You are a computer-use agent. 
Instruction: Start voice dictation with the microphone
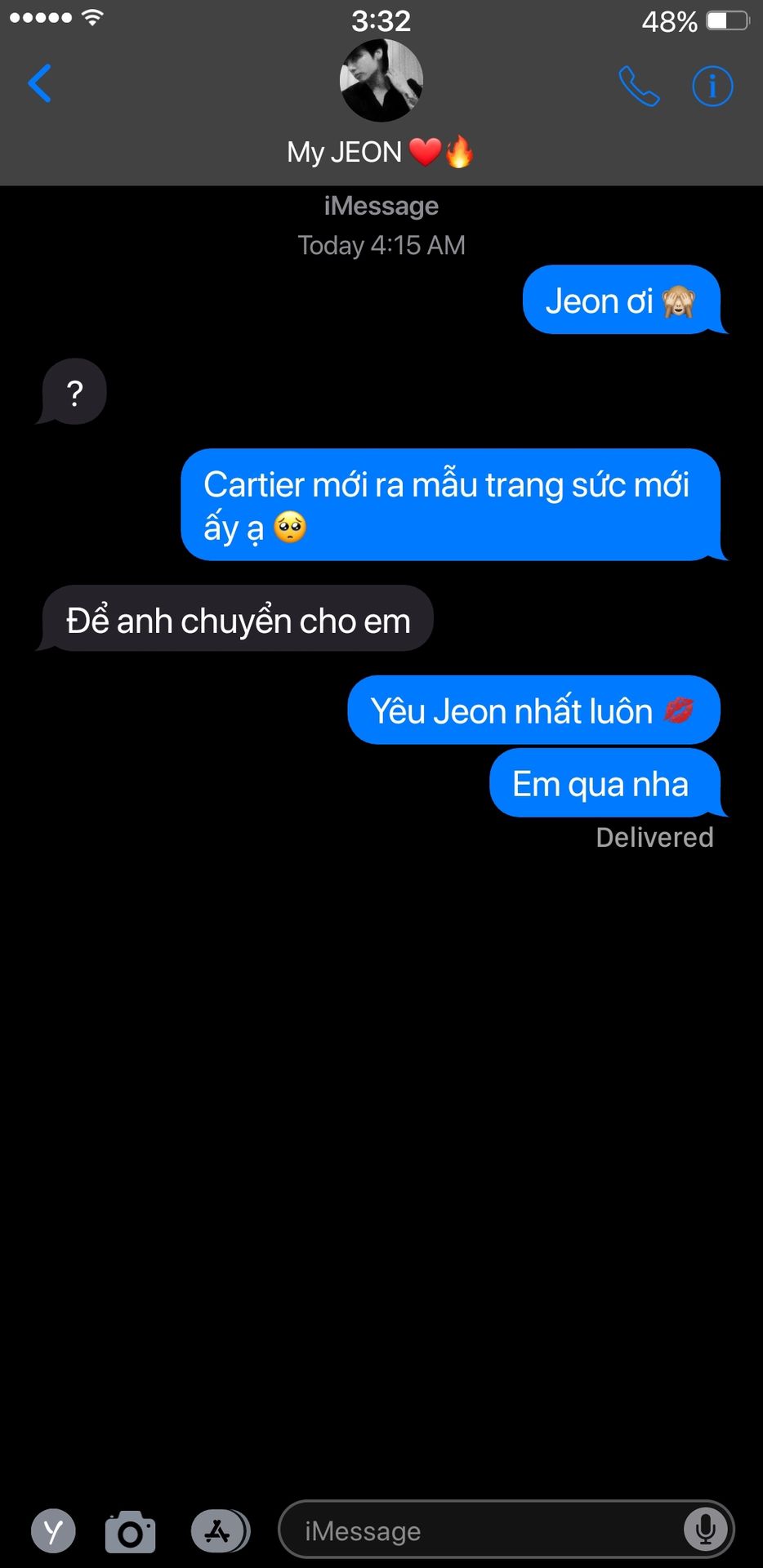705,1530
